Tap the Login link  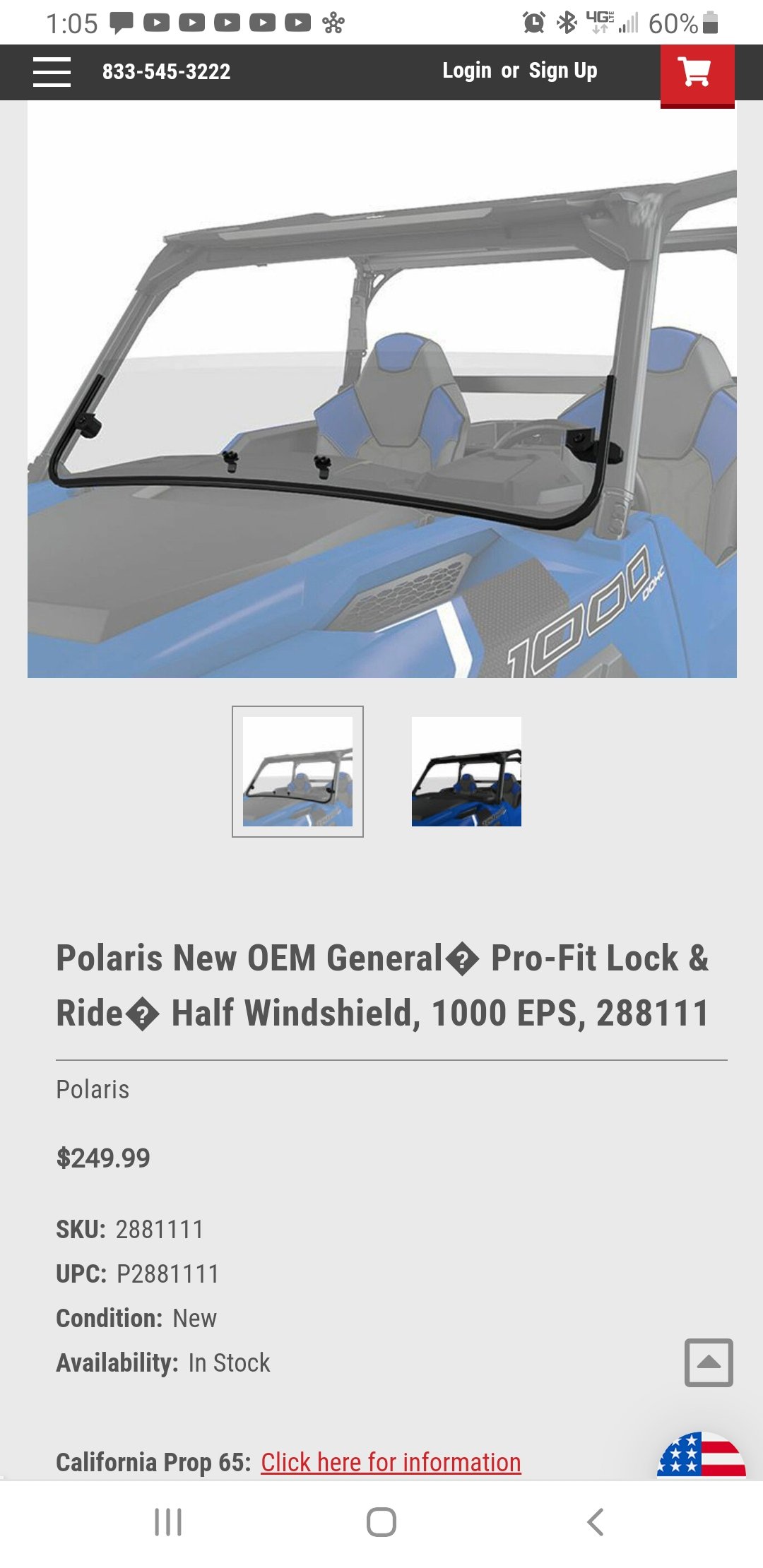click(x=466, y=71)
